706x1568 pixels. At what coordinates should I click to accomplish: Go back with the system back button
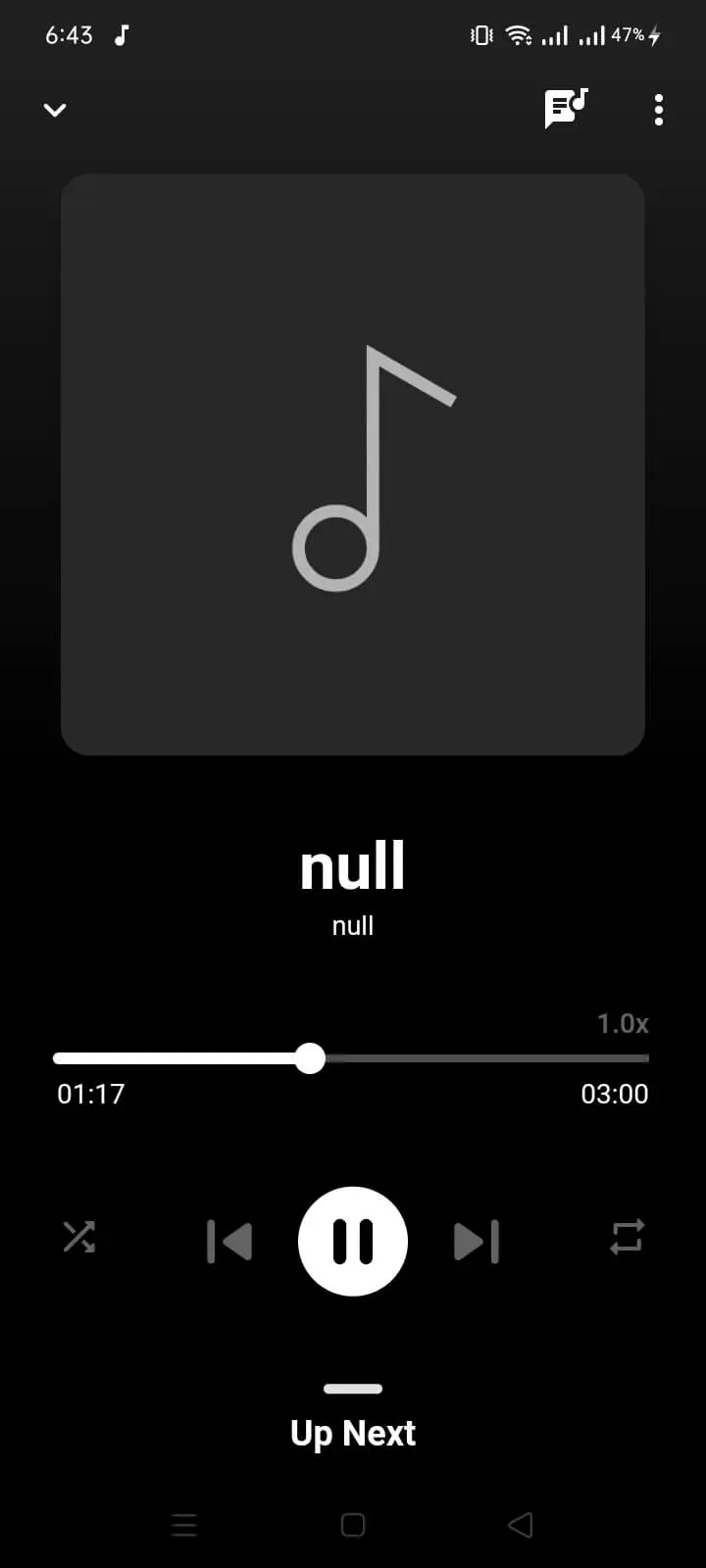(x=521, y=1525)
